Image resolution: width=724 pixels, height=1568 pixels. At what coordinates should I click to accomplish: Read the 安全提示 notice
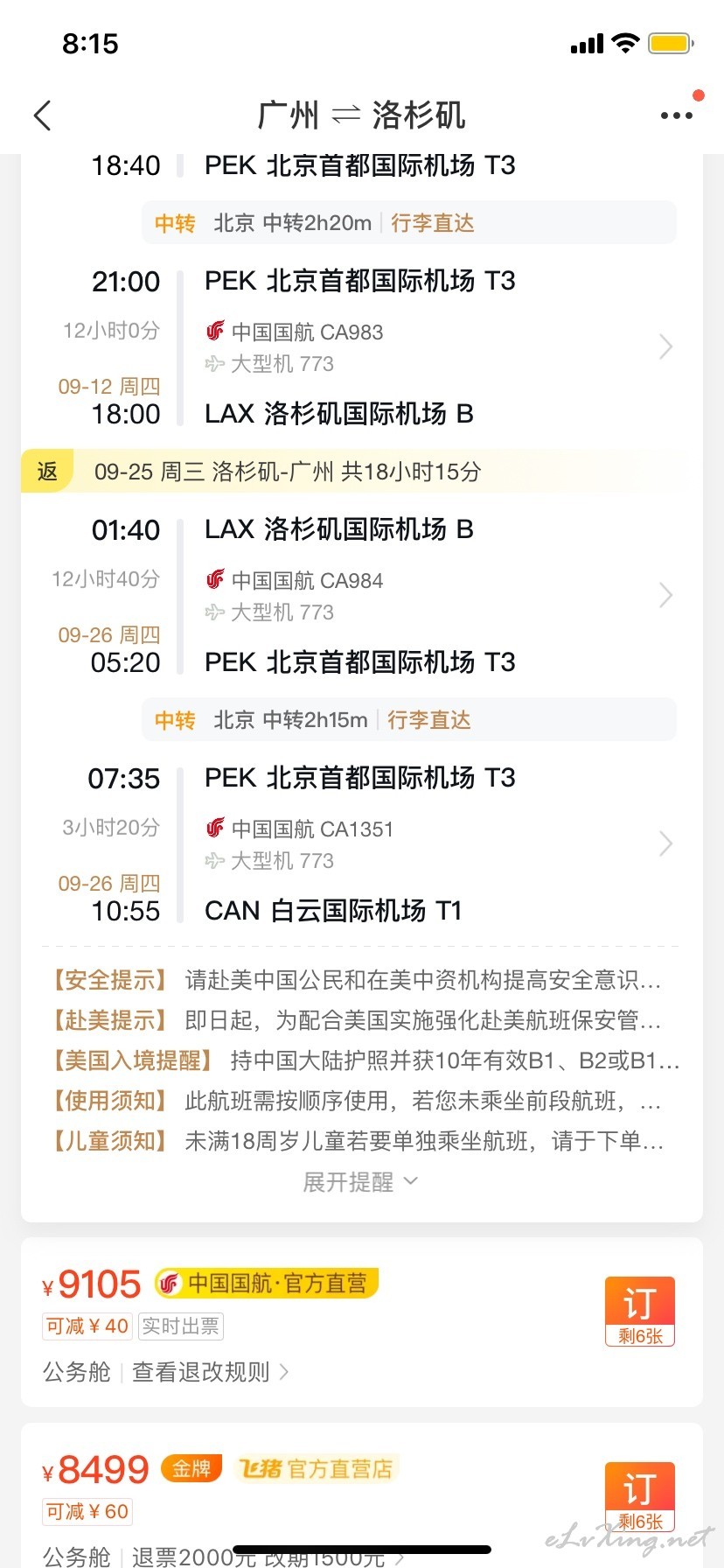pyautogui.click(x=357, y=980)
